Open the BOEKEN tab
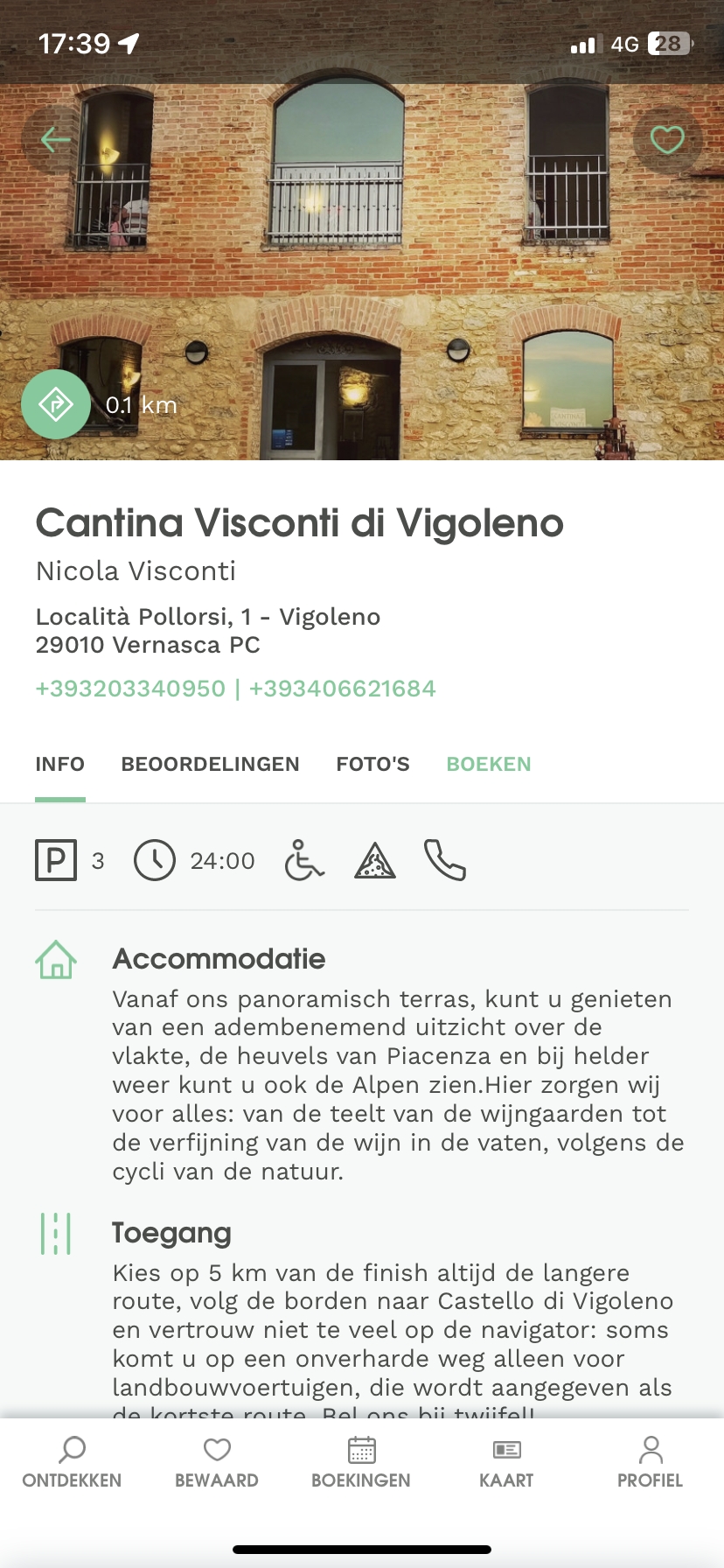Screen dimensions: 724x1568 (489, 764)
